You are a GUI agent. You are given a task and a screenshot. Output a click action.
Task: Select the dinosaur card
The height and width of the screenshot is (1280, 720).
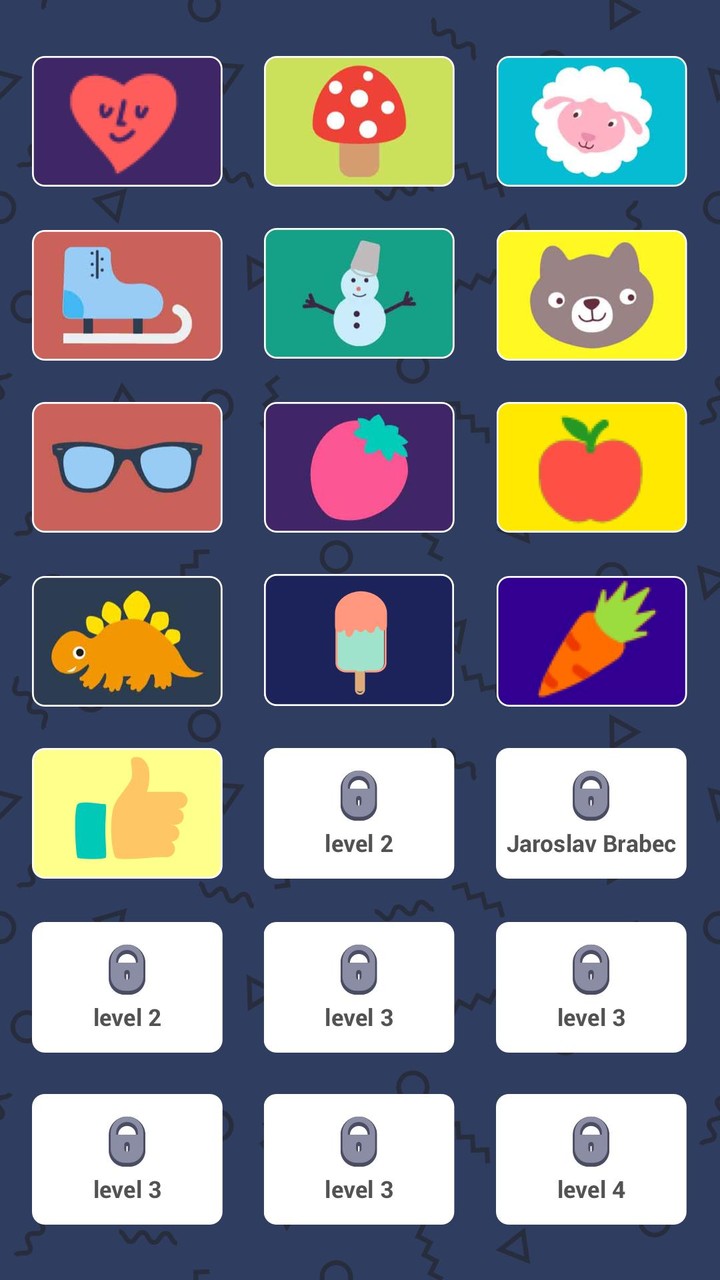click(x=127, y=640)
